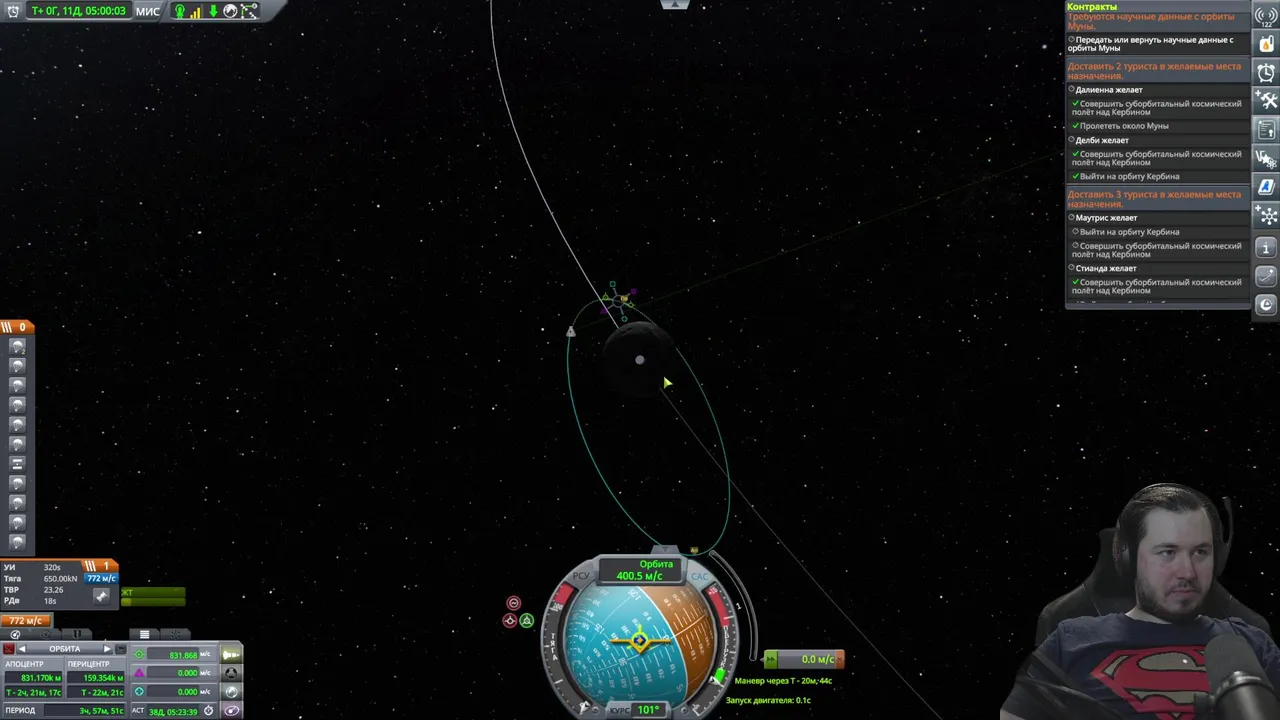Toggle the contracts list panel

coord(1266,130)
